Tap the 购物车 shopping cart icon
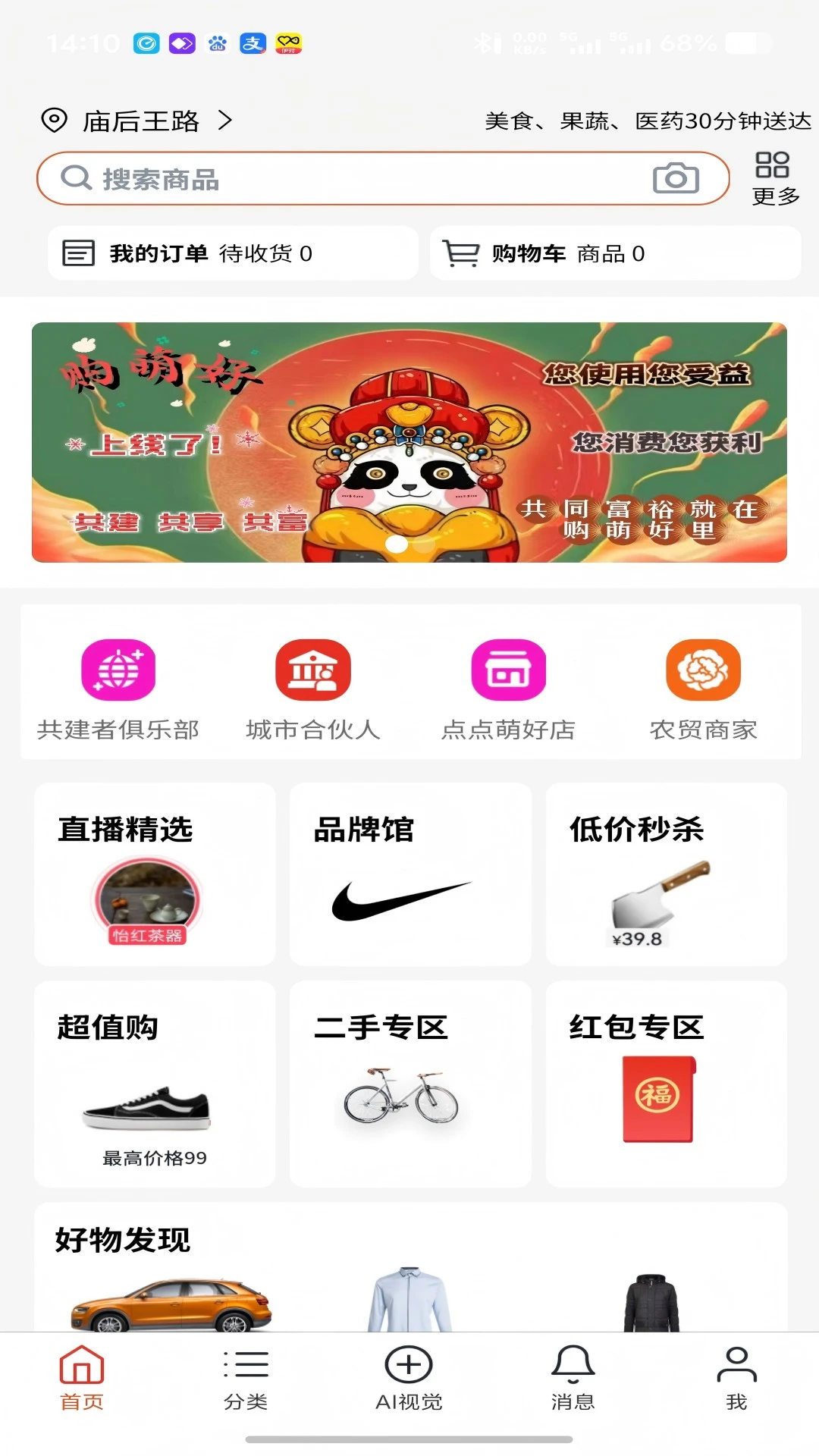819x1456 pixels. point(463,253)
